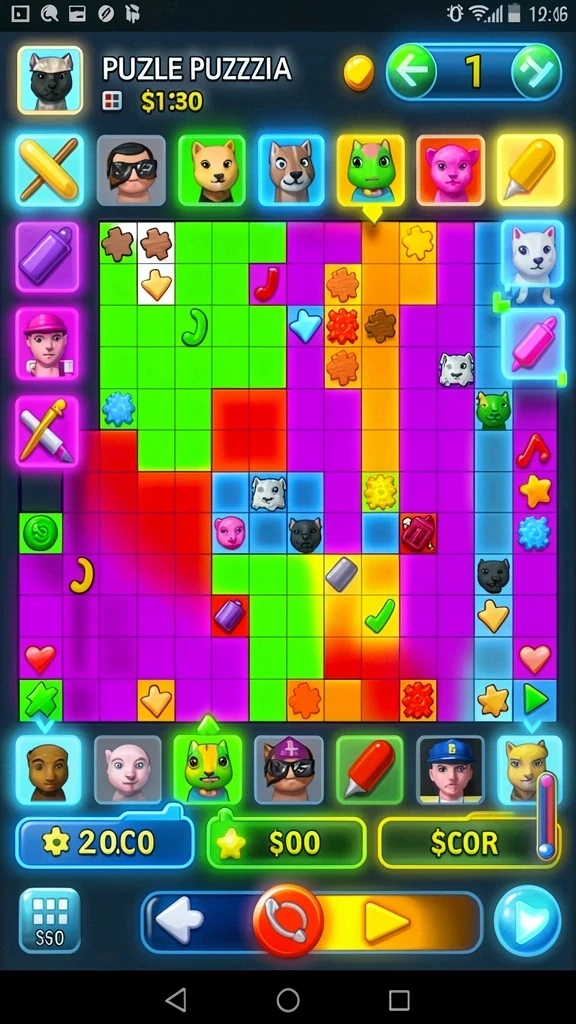The width and height of the screenshot is (576, 1024).
Task: Pick the green frog character in top row
Action: coord(370,170)
